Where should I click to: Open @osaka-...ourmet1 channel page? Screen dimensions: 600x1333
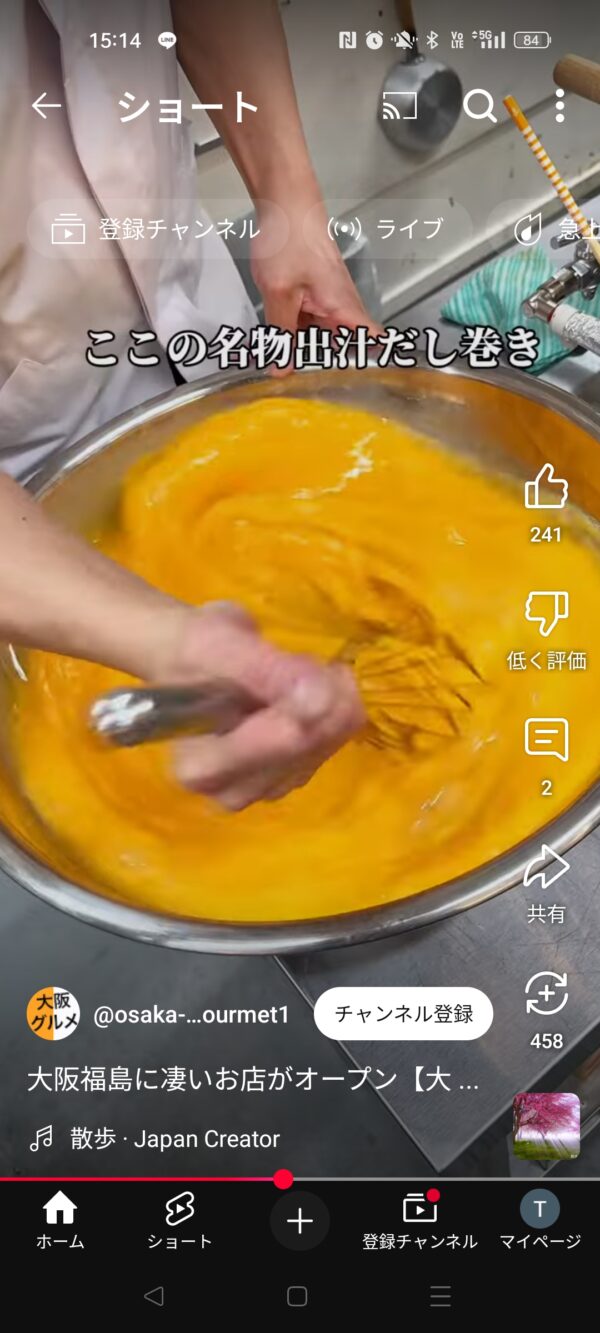pyautogui.click(x=190, y=1015)
